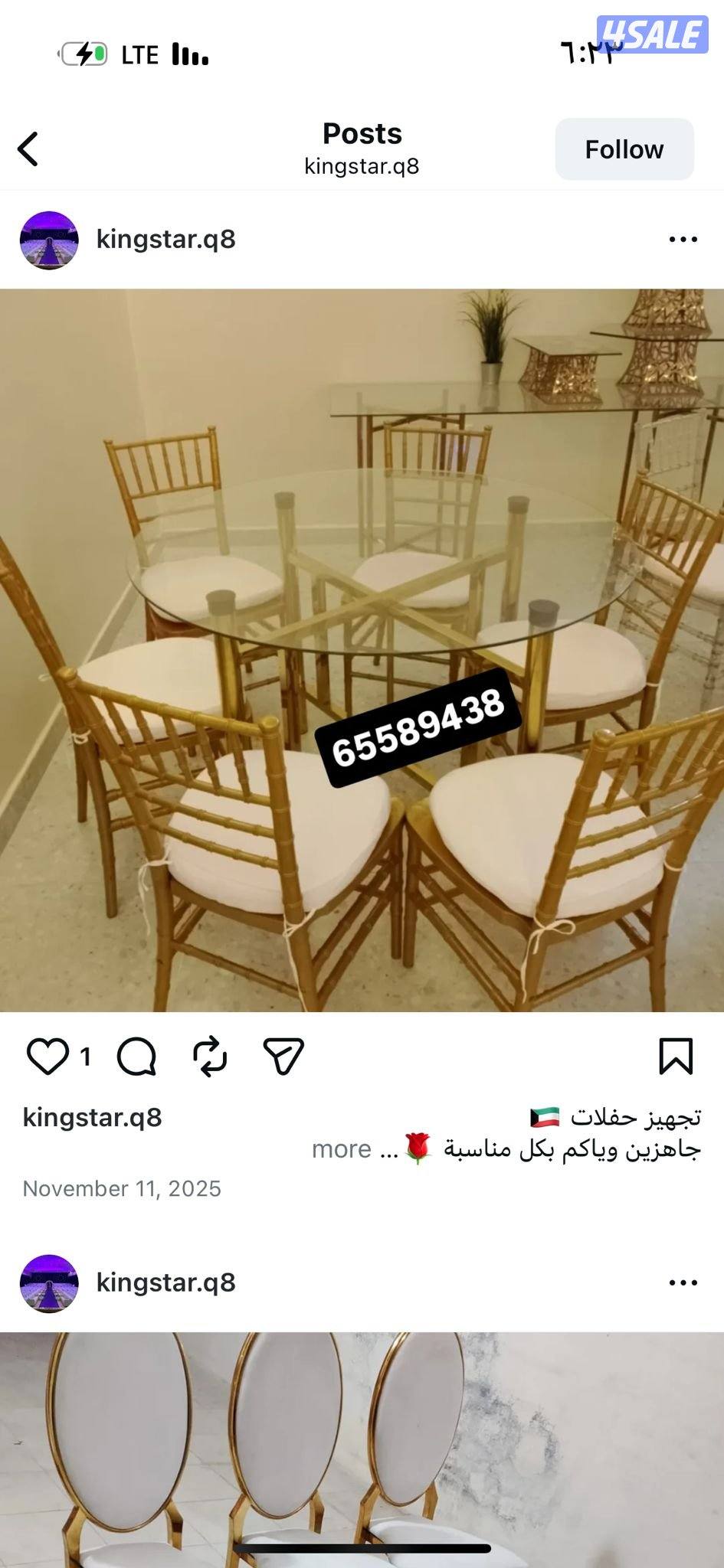Tap kingstar.q8 avatar on the second post

tap(49, 1283)
